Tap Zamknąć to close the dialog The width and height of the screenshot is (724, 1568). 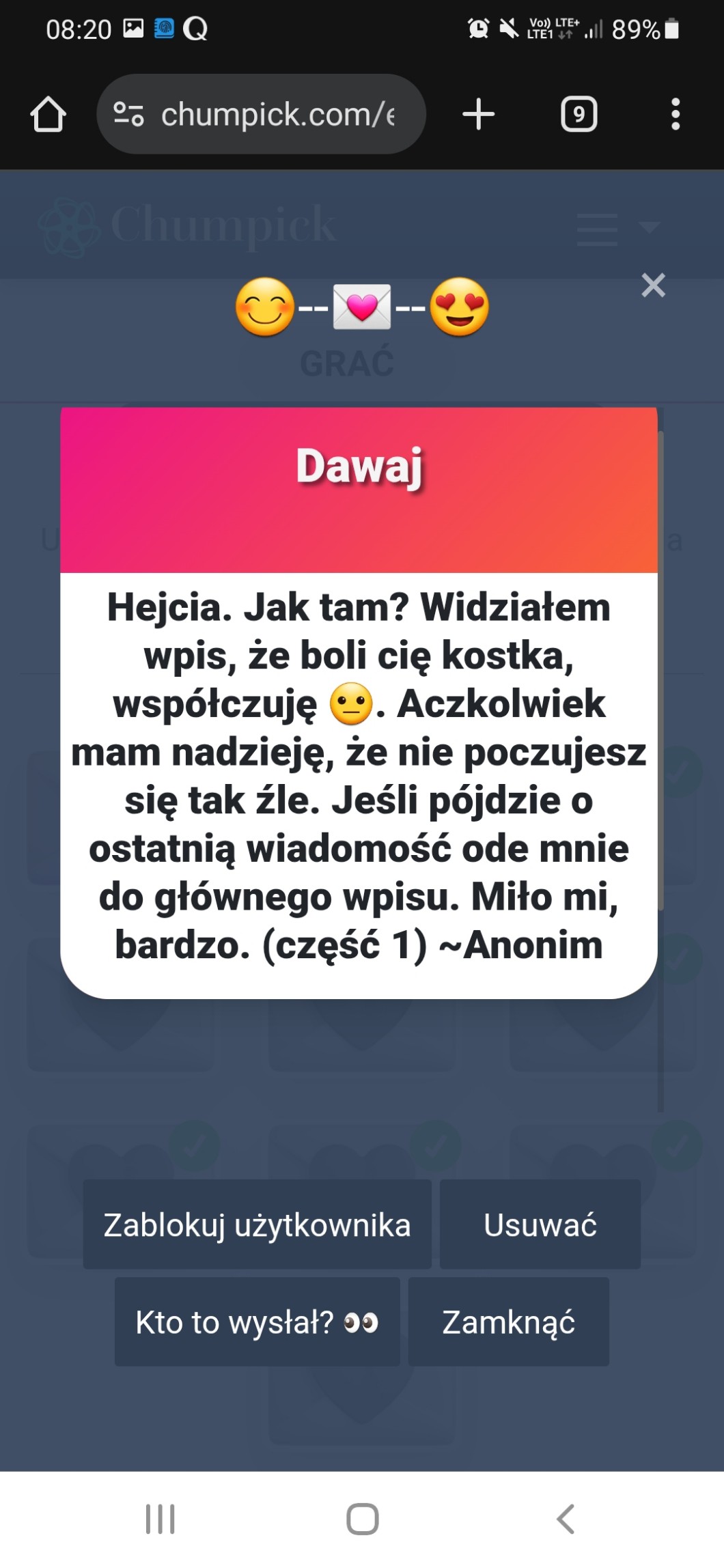[x=508, y=1321]
